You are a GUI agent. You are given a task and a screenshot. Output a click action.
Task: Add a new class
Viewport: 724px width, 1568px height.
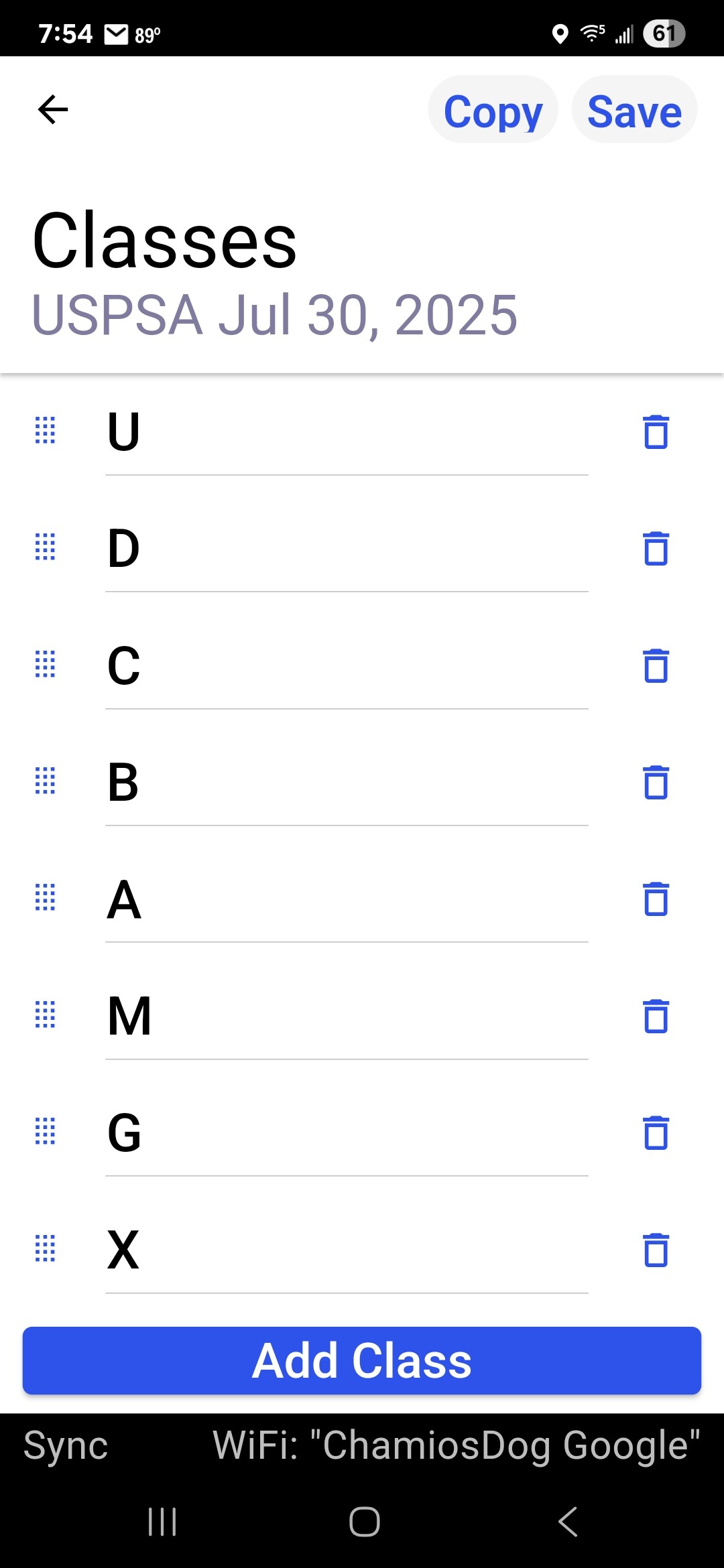pyautogui.click(x=362, y=1360)
